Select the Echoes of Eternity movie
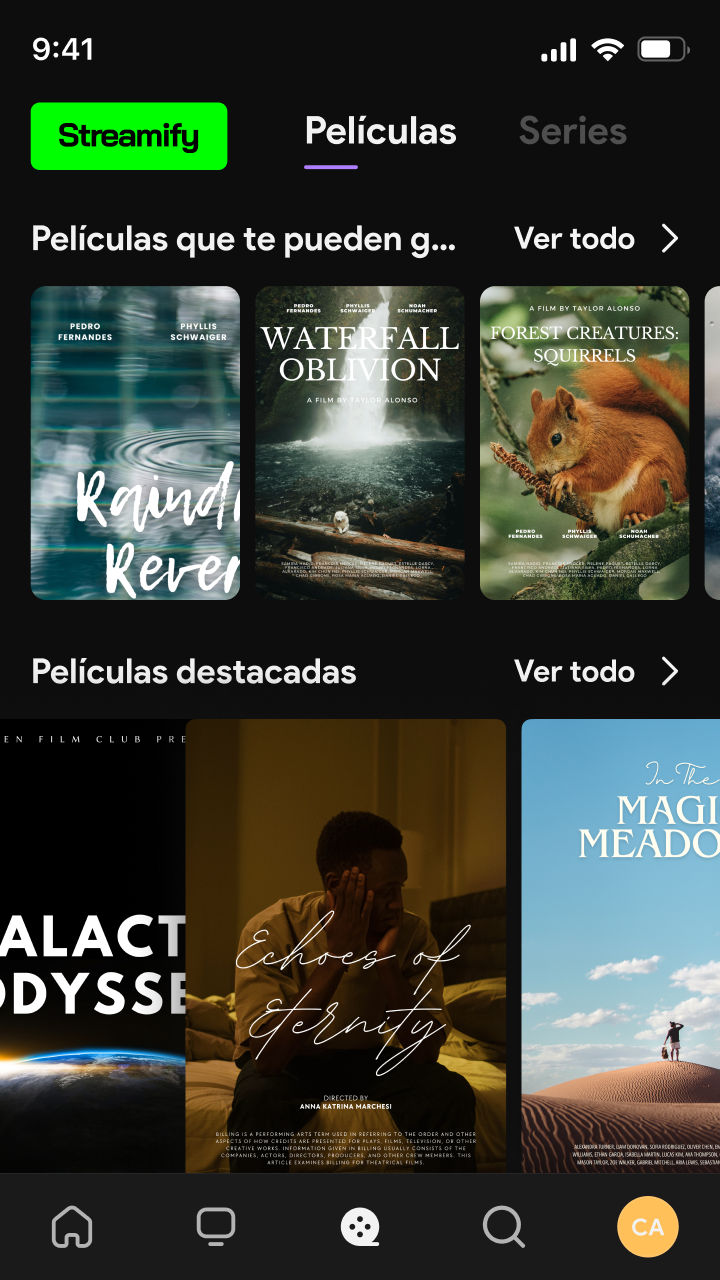Viewport: 720px width, 1280px height. pos(345,943)
